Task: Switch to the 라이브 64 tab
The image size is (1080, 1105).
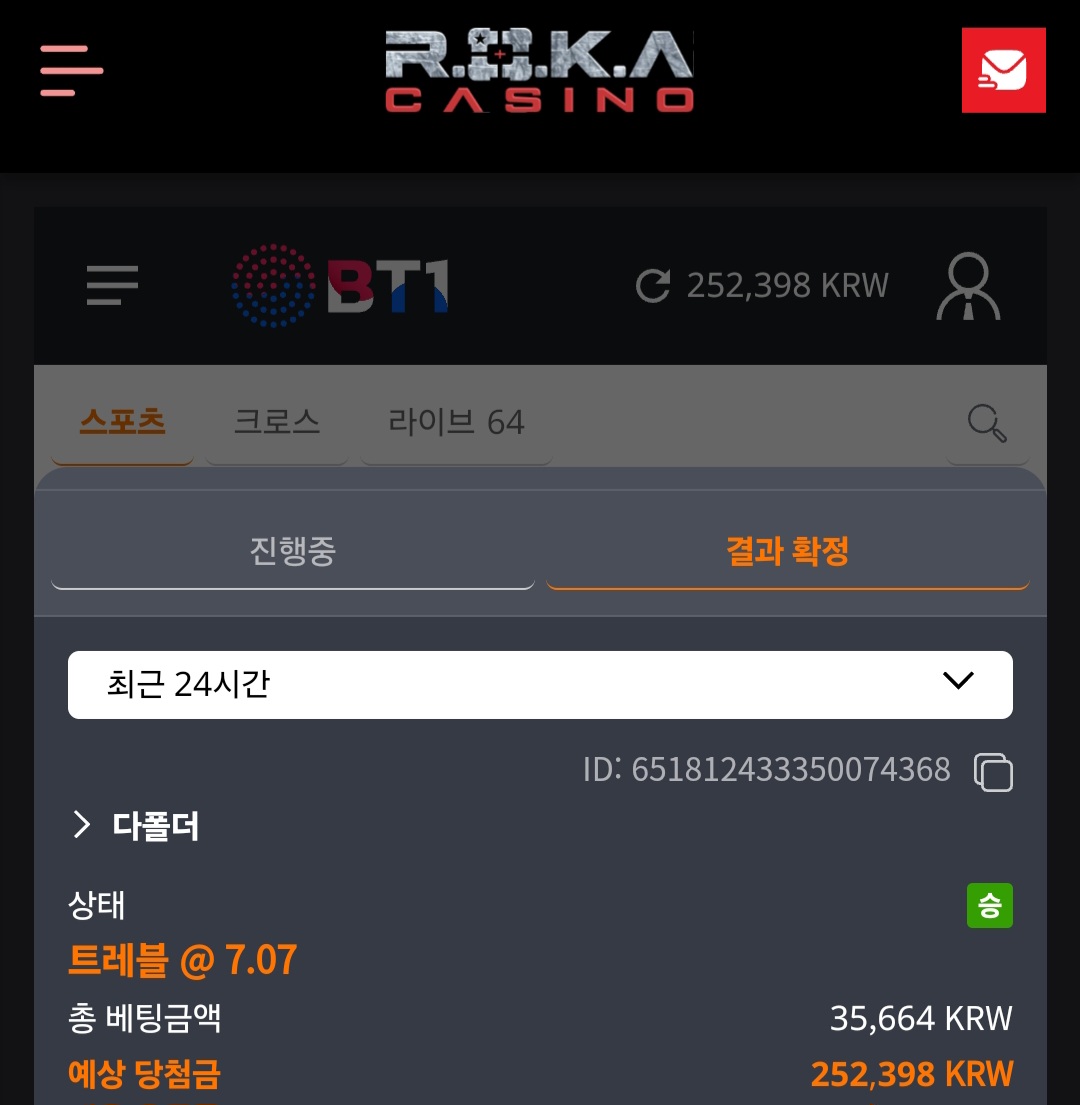Action: [456, 422]
